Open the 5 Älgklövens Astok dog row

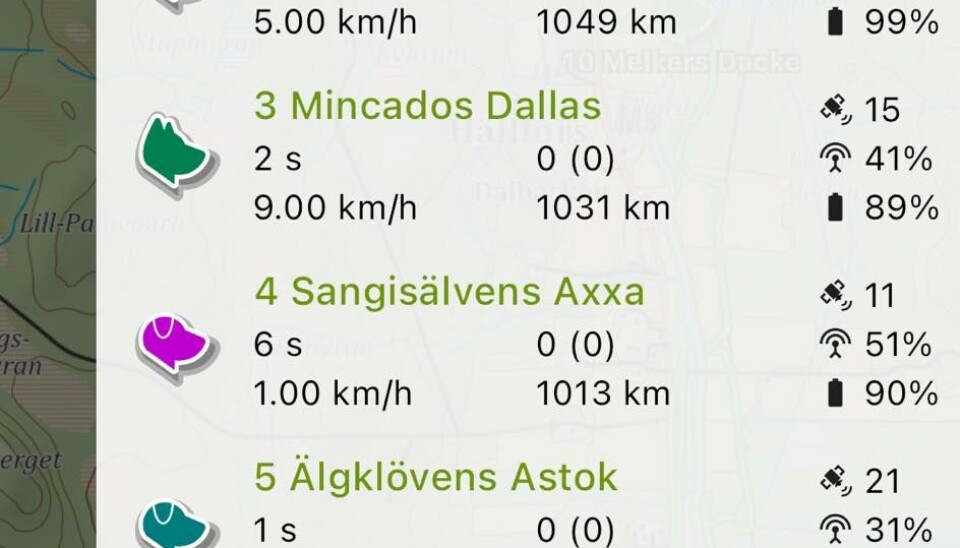coord(435,478)
